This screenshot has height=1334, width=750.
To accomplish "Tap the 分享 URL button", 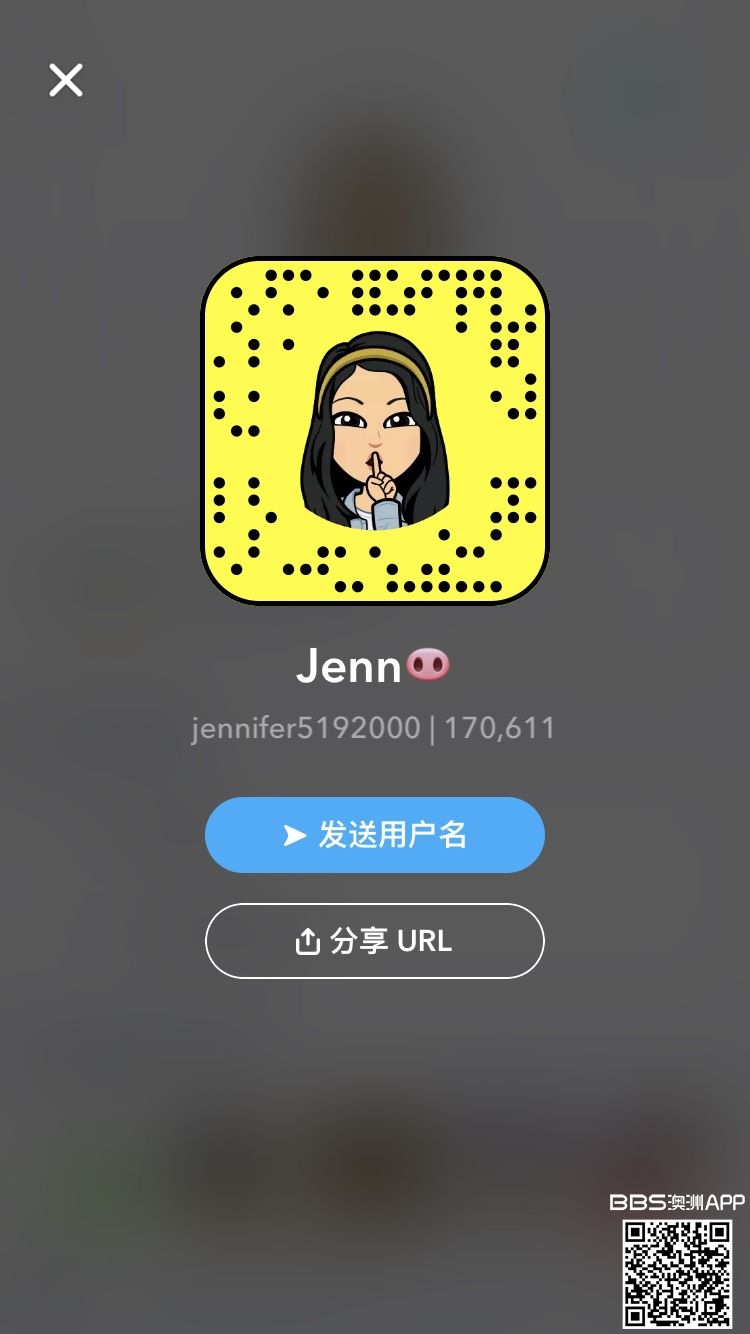I will coord(374,941).
